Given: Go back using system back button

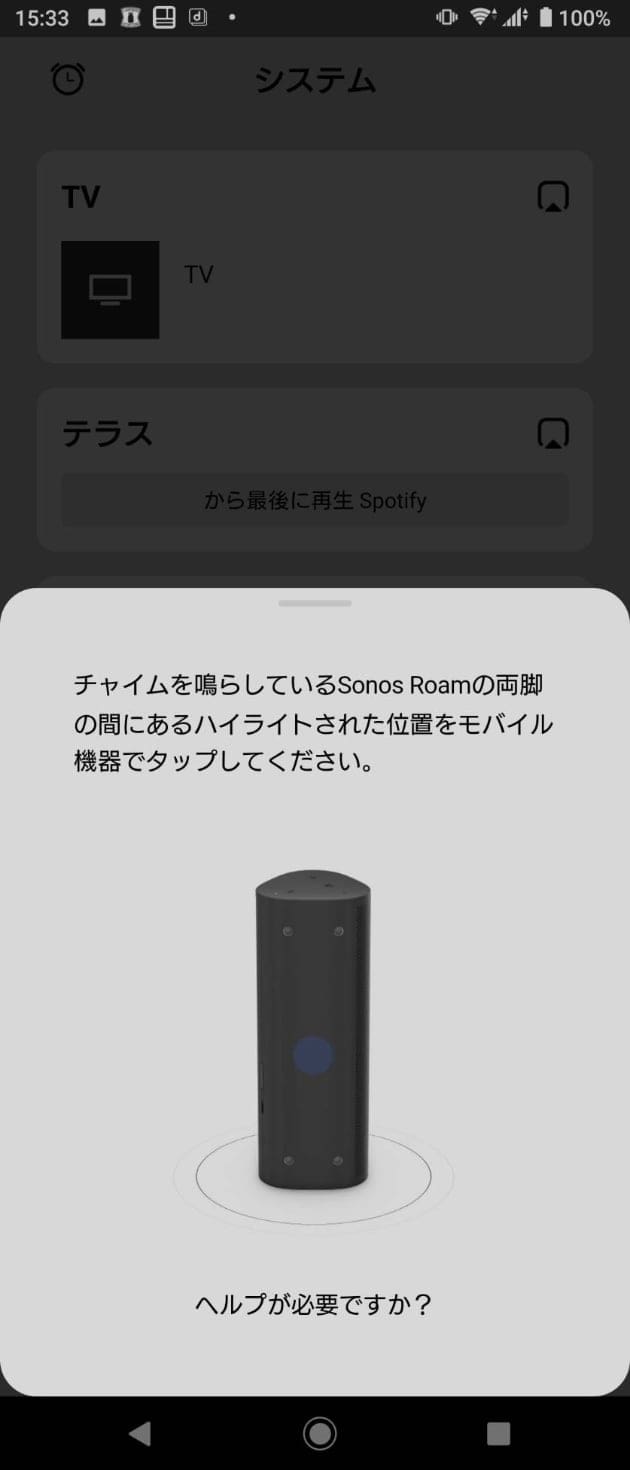Looking at the screenshot, I should tap(139, 1433).
